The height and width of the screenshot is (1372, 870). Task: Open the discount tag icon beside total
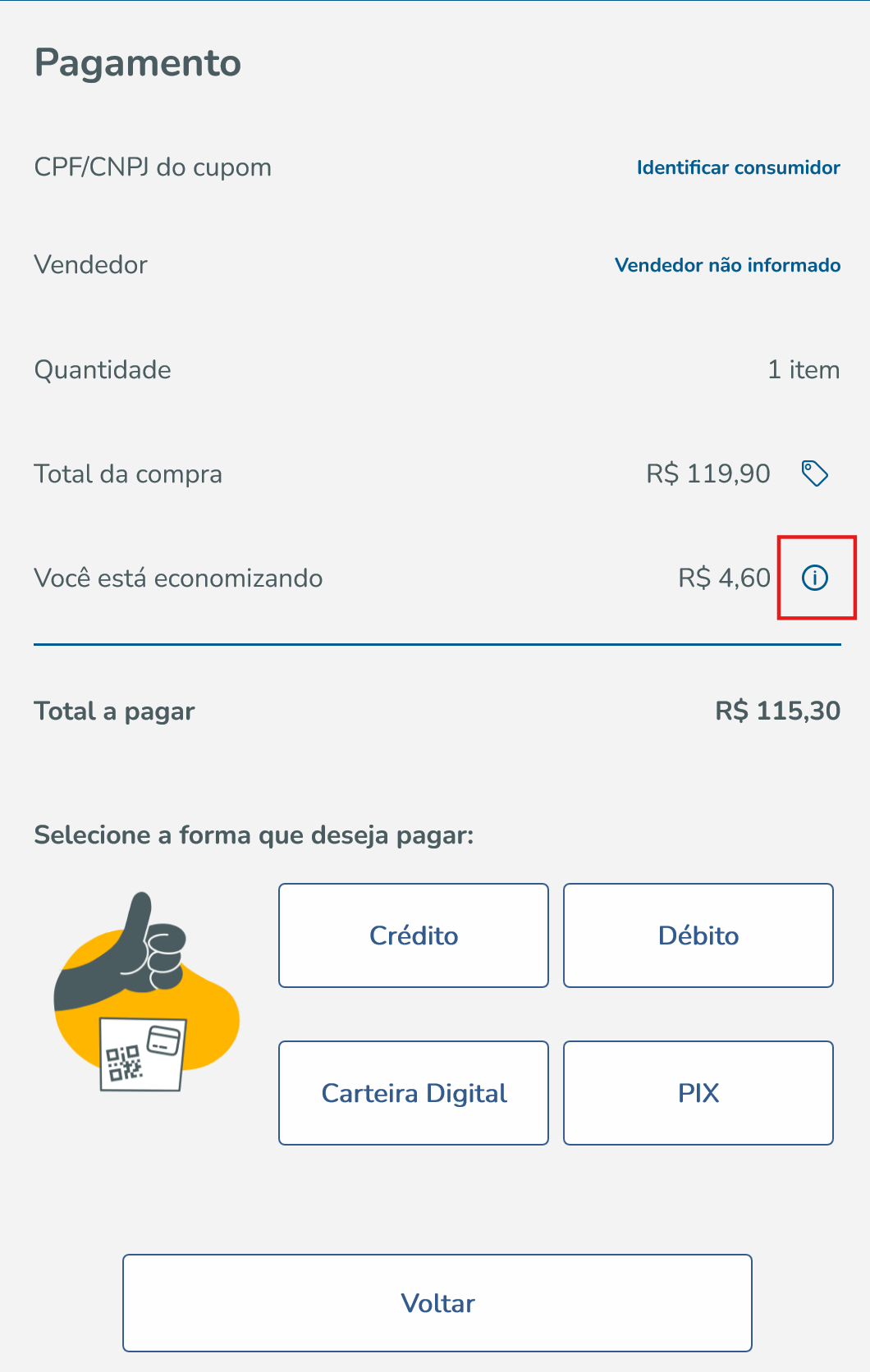coord(814,473)
